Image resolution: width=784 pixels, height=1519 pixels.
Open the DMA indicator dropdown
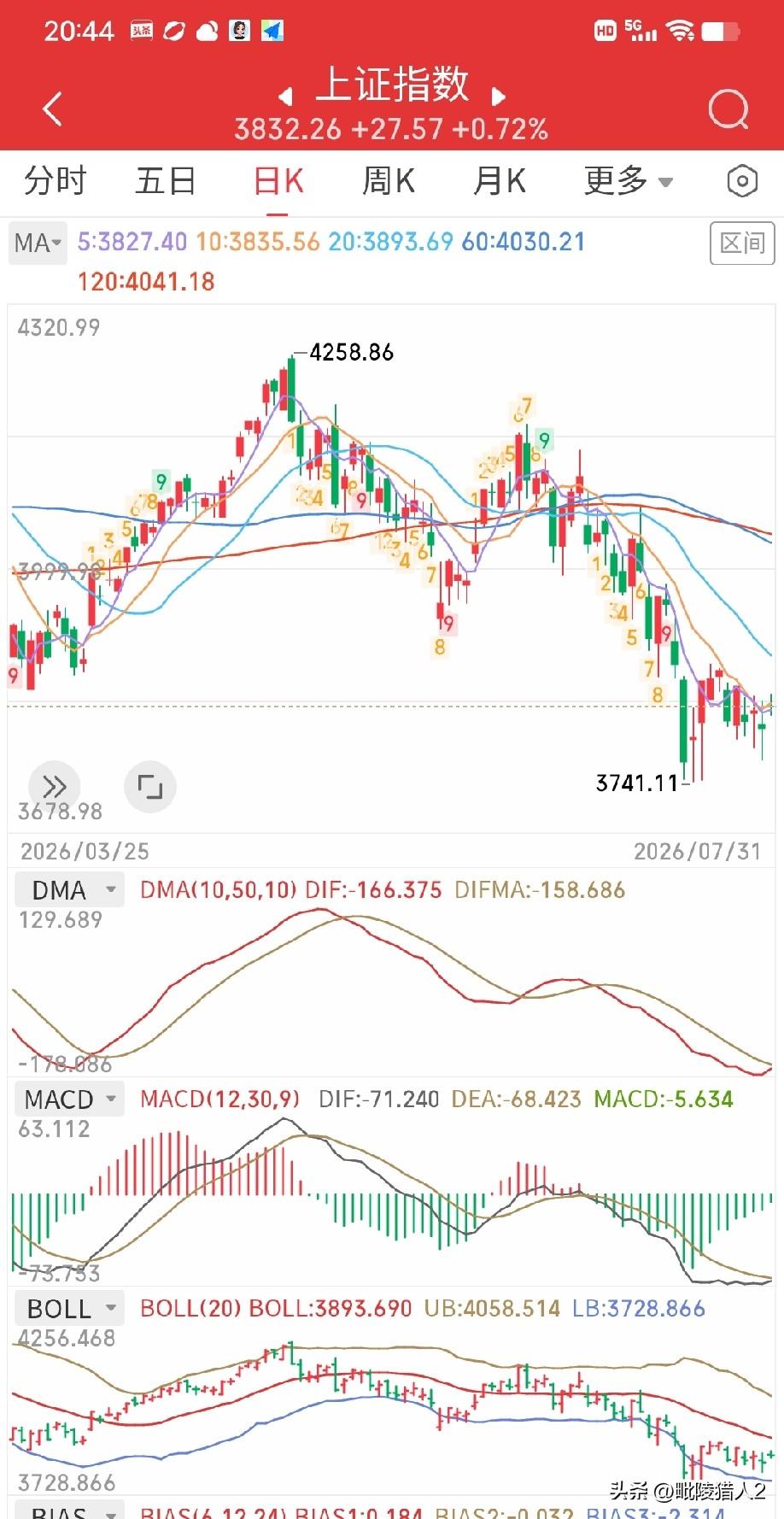tap(70, 890)
